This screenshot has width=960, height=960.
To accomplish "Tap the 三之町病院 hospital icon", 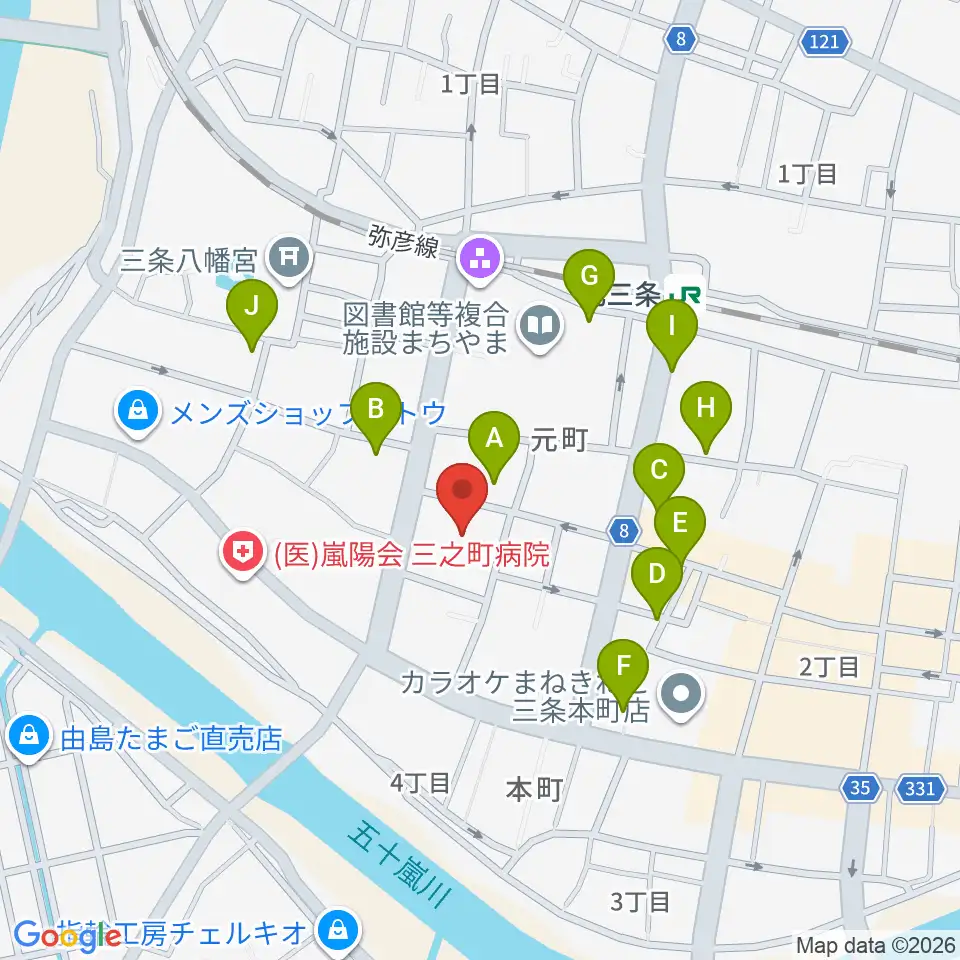I will (x=243, y=555).
